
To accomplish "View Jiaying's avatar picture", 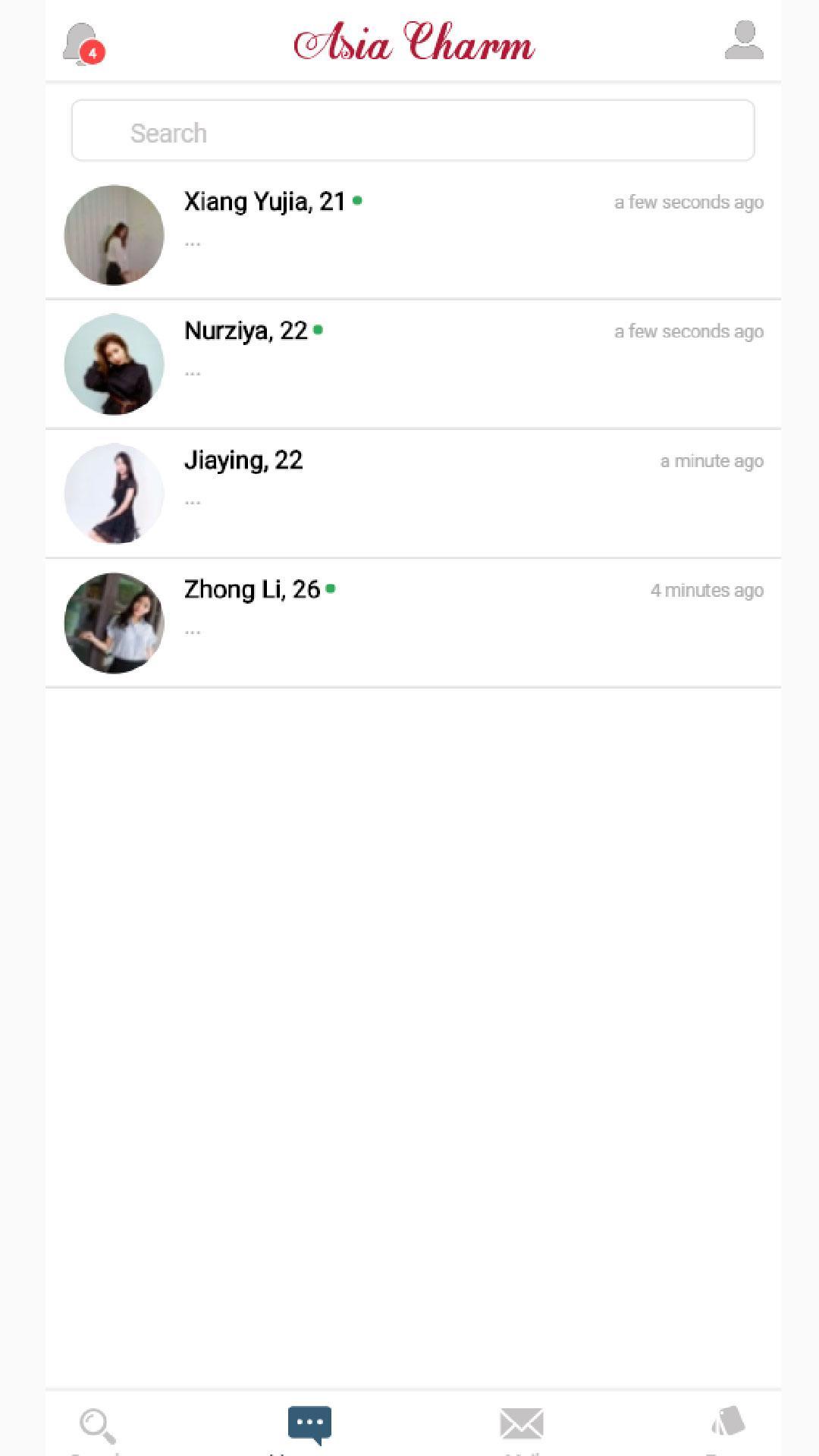I will point(114,493).
